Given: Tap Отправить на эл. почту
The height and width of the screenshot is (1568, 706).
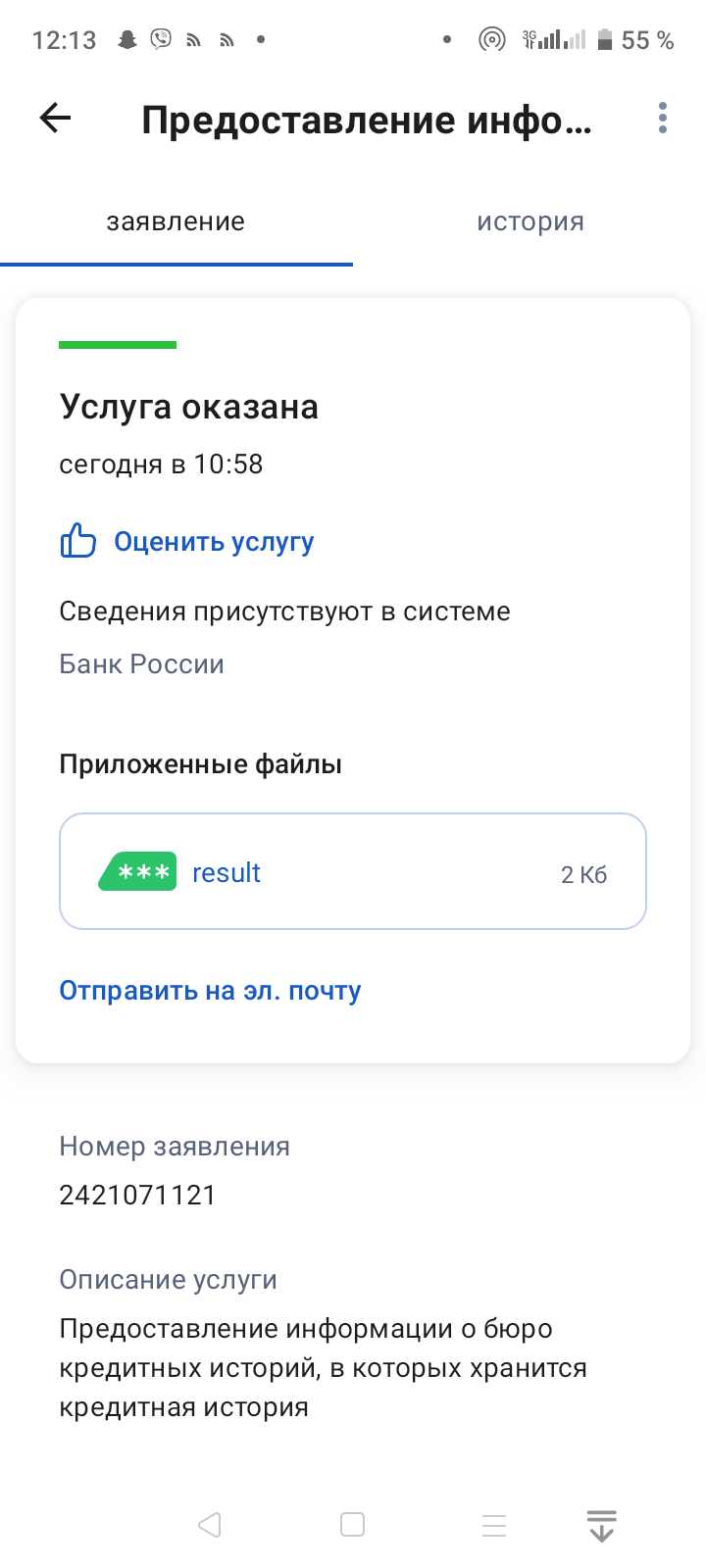Looking at the screenshot, I should (x=211, y=991).
